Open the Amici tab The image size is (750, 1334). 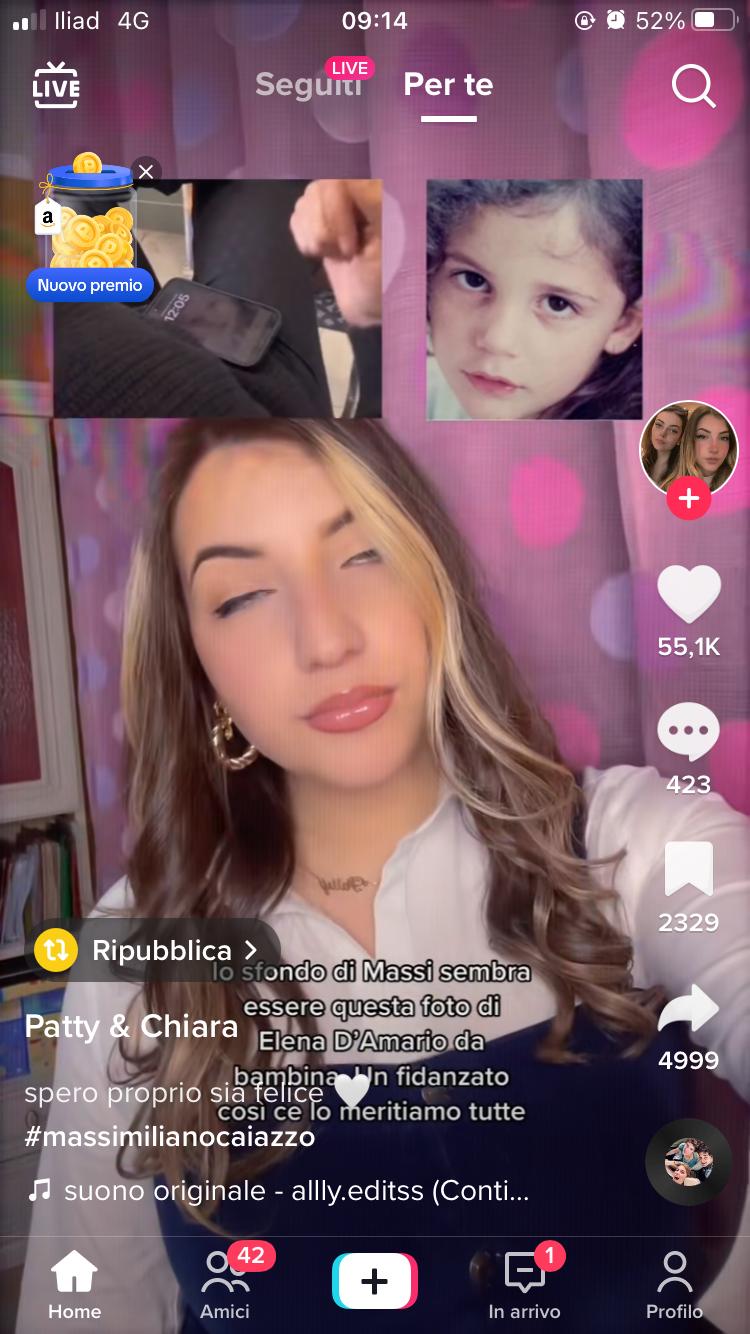(x=225, y=1285)
